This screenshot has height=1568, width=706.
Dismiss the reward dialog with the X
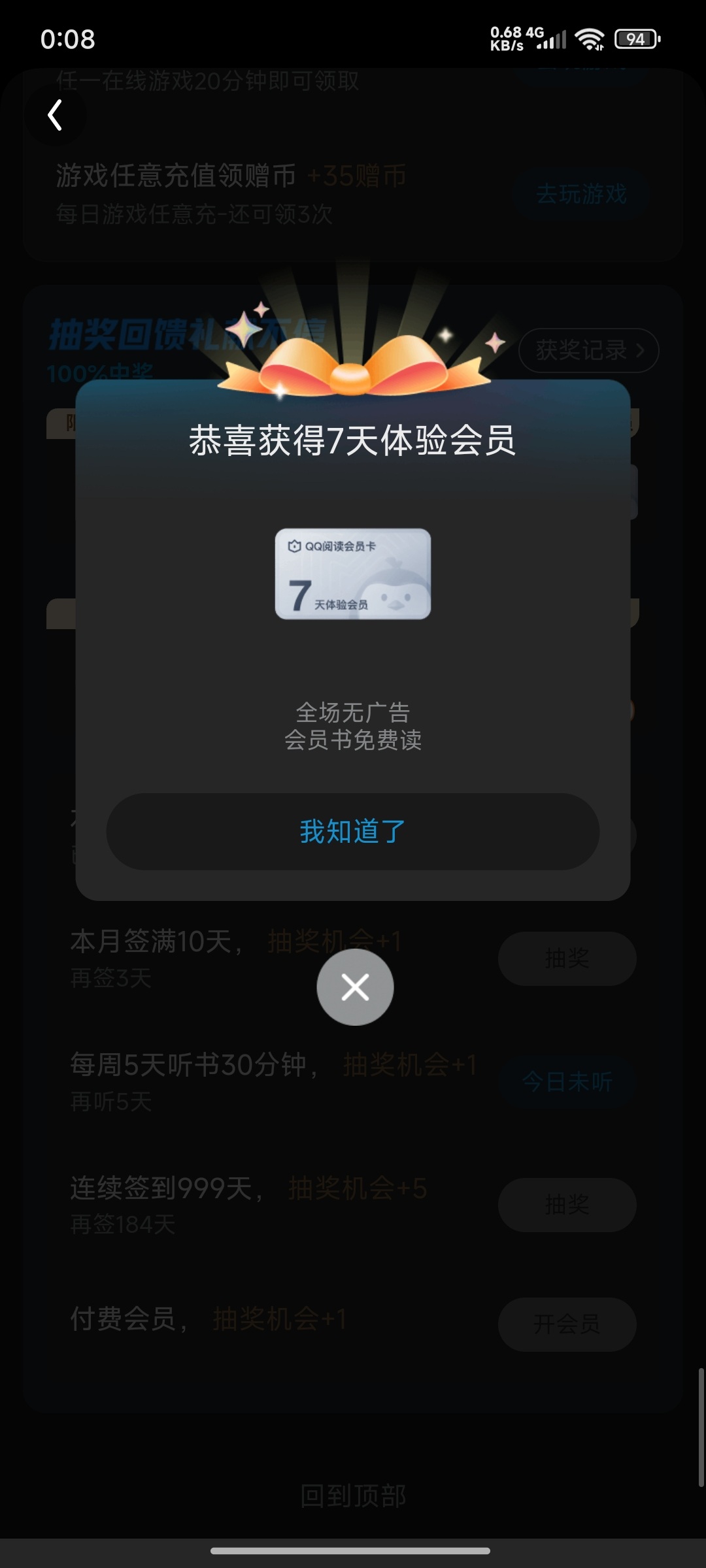pyautogui.click(x=355, y=987)
